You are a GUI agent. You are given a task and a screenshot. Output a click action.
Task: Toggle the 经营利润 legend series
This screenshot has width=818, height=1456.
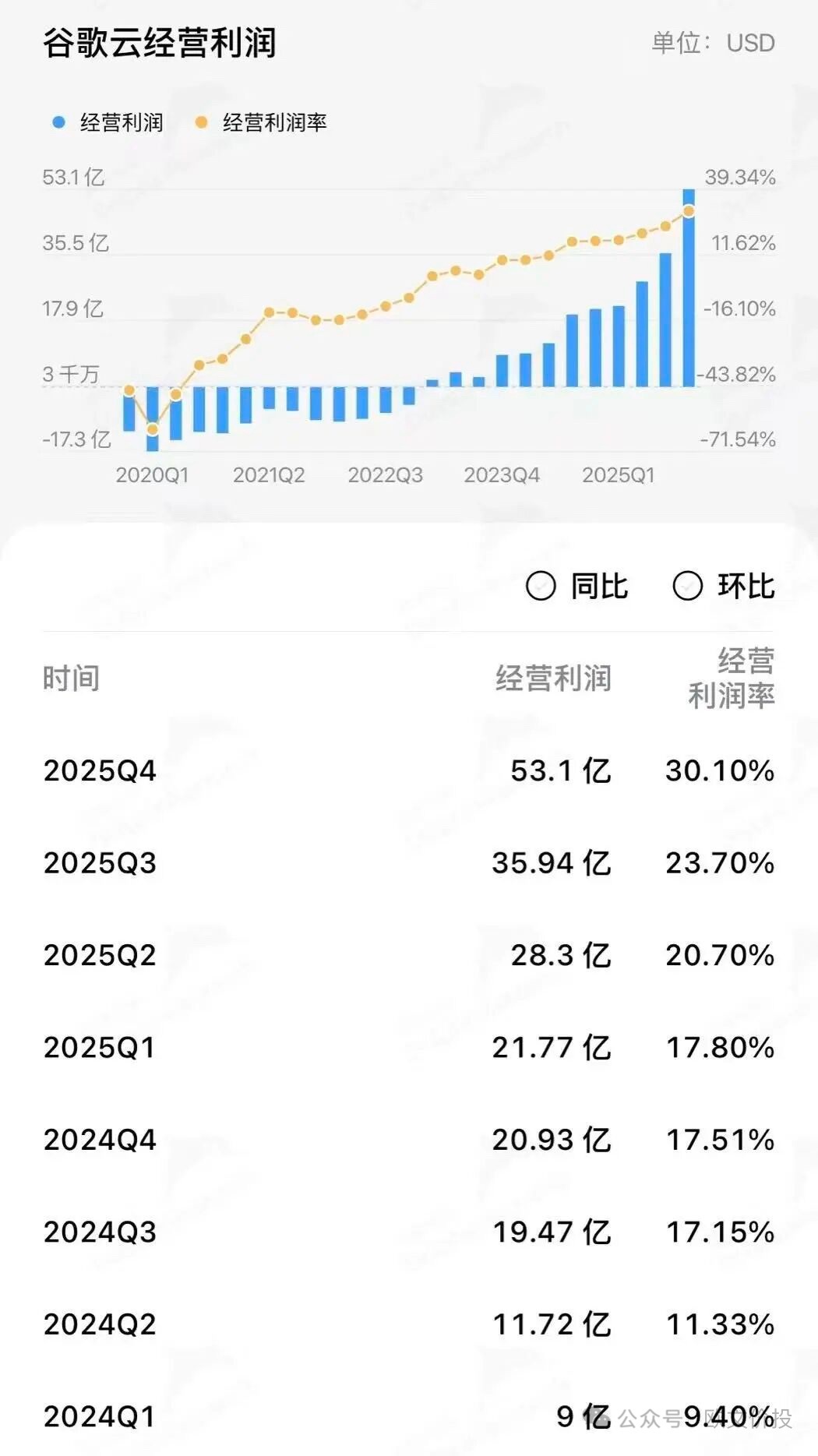click(x=108, y=122)
